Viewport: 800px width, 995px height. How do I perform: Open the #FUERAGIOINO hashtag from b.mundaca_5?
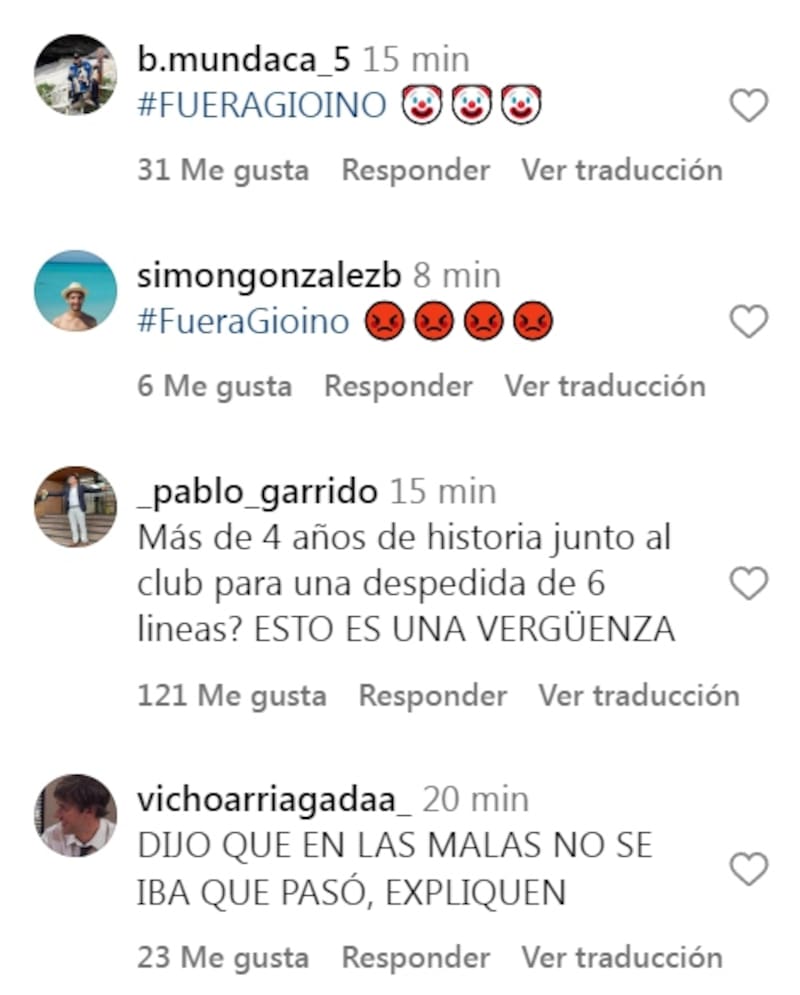tap(262, 106)
